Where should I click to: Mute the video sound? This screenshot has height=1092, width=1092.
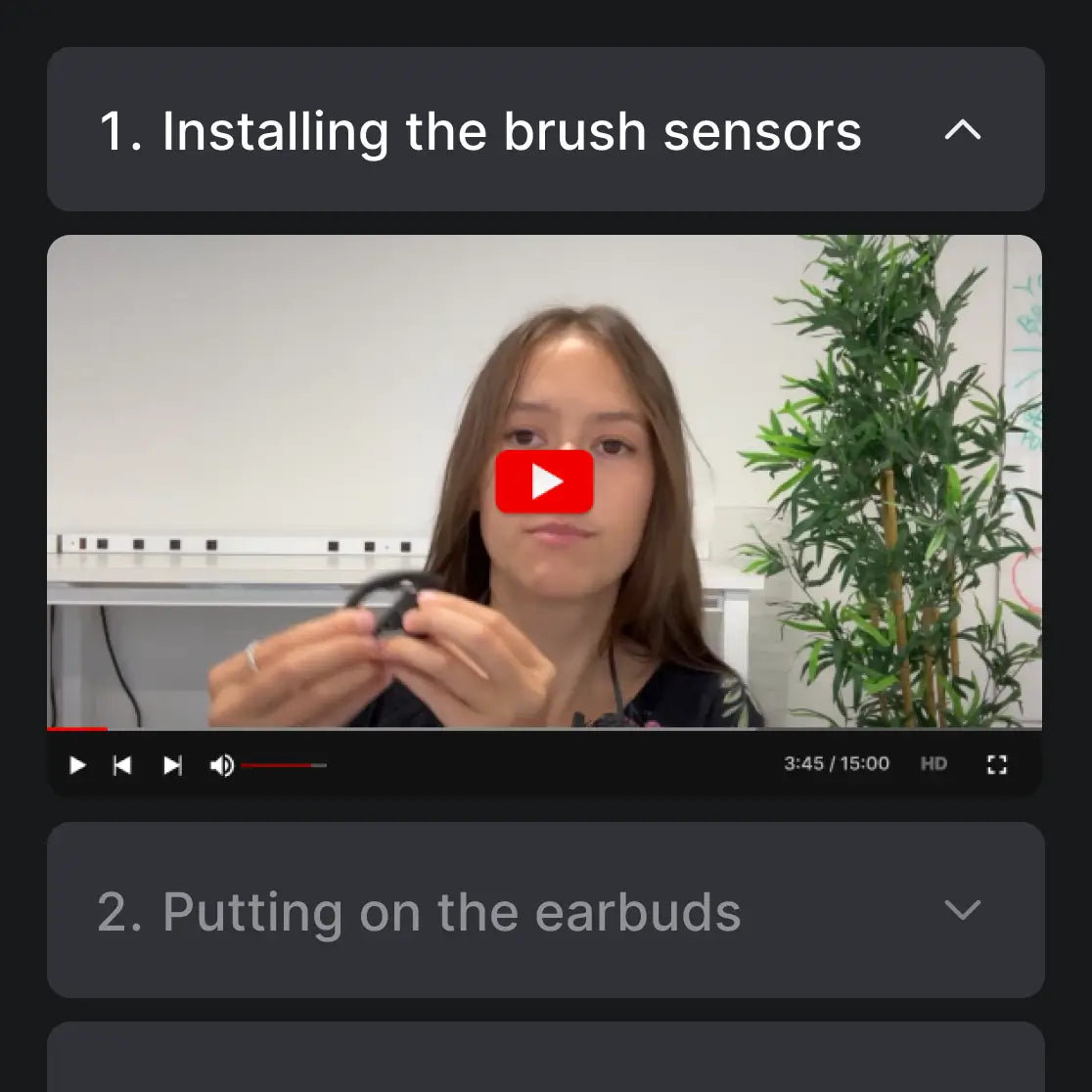(x=222, y=765)
